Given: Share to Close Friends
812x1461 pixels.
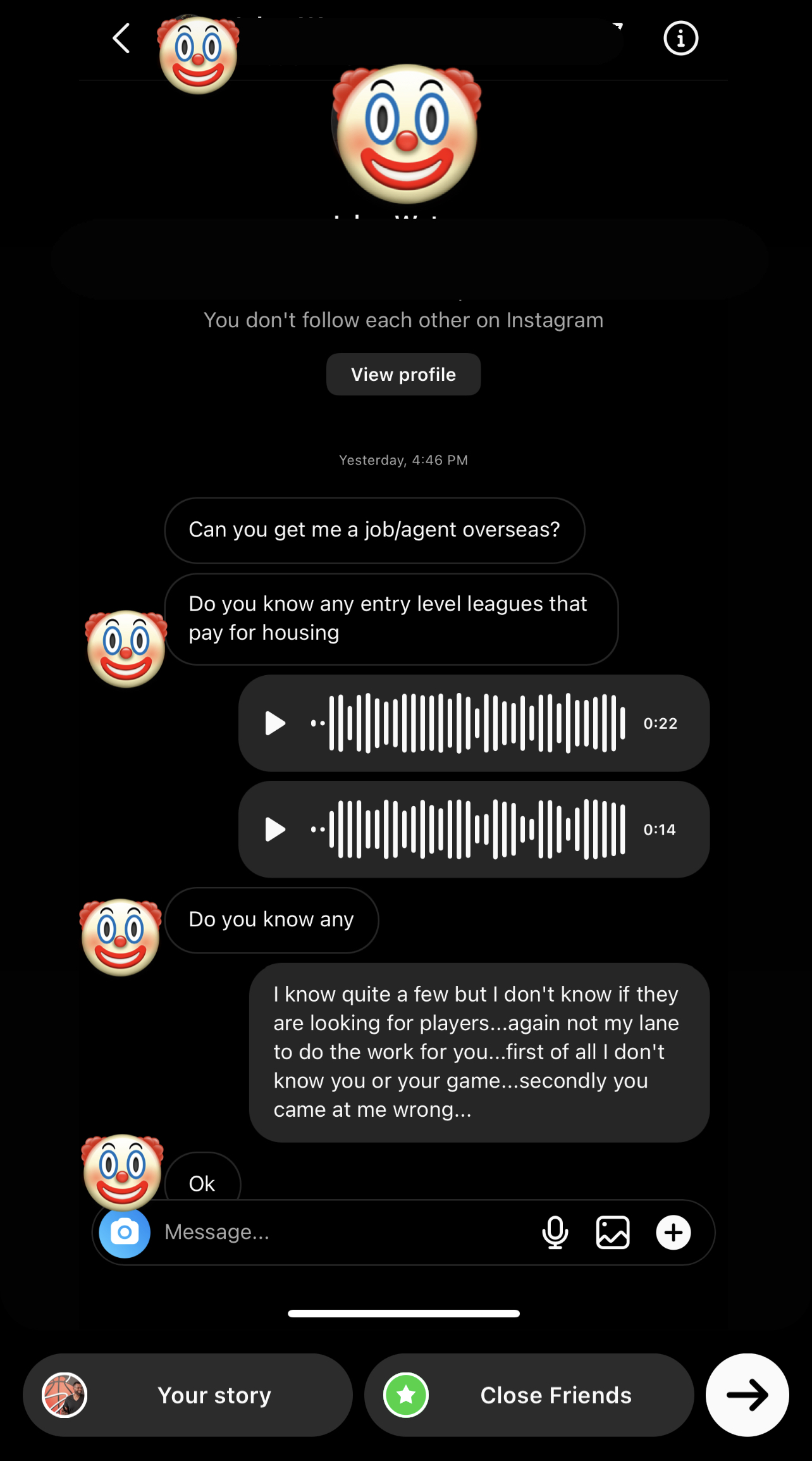Looking at the screenshot, I should [529, 1395].
